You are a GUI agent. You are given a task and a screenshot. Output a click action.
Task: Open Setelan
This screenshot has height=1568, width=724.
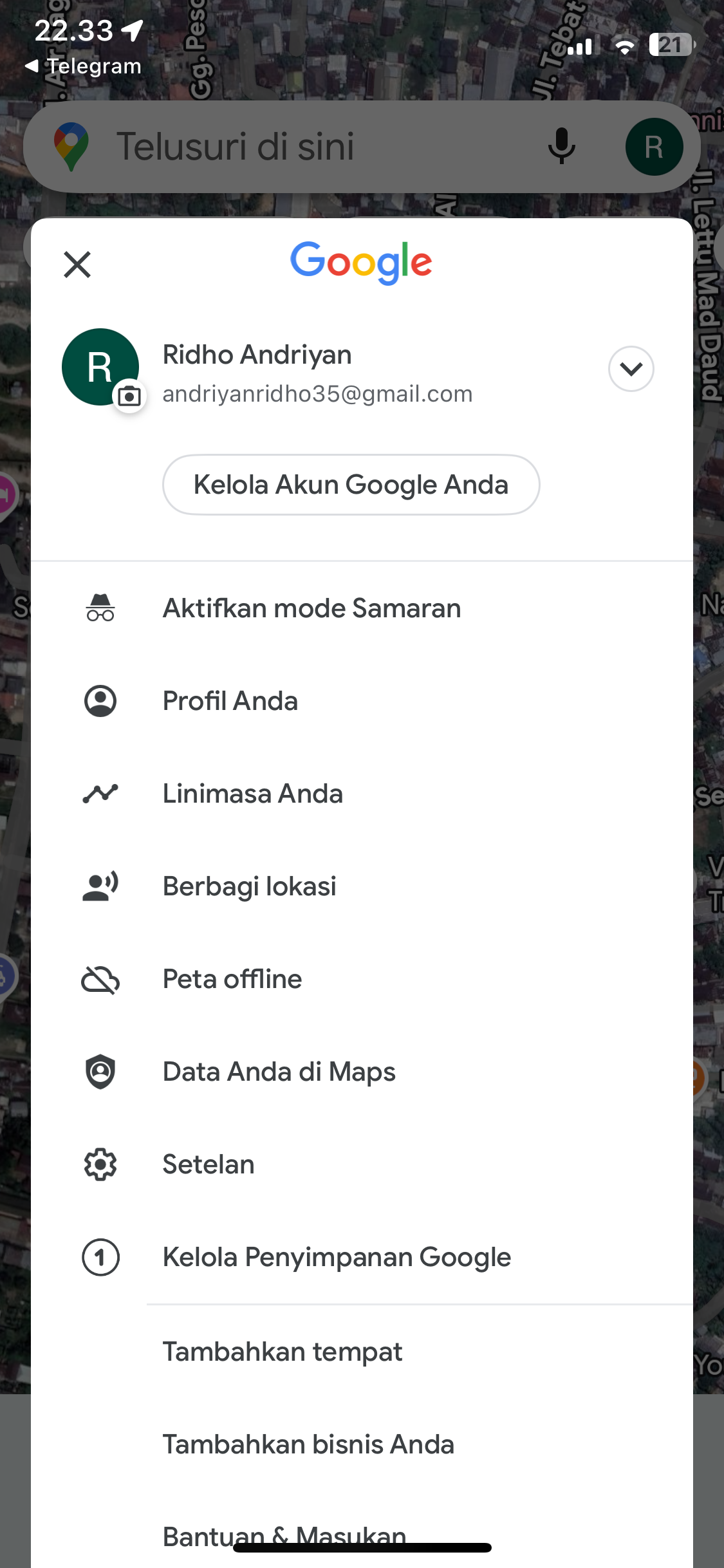[362, 1164]
